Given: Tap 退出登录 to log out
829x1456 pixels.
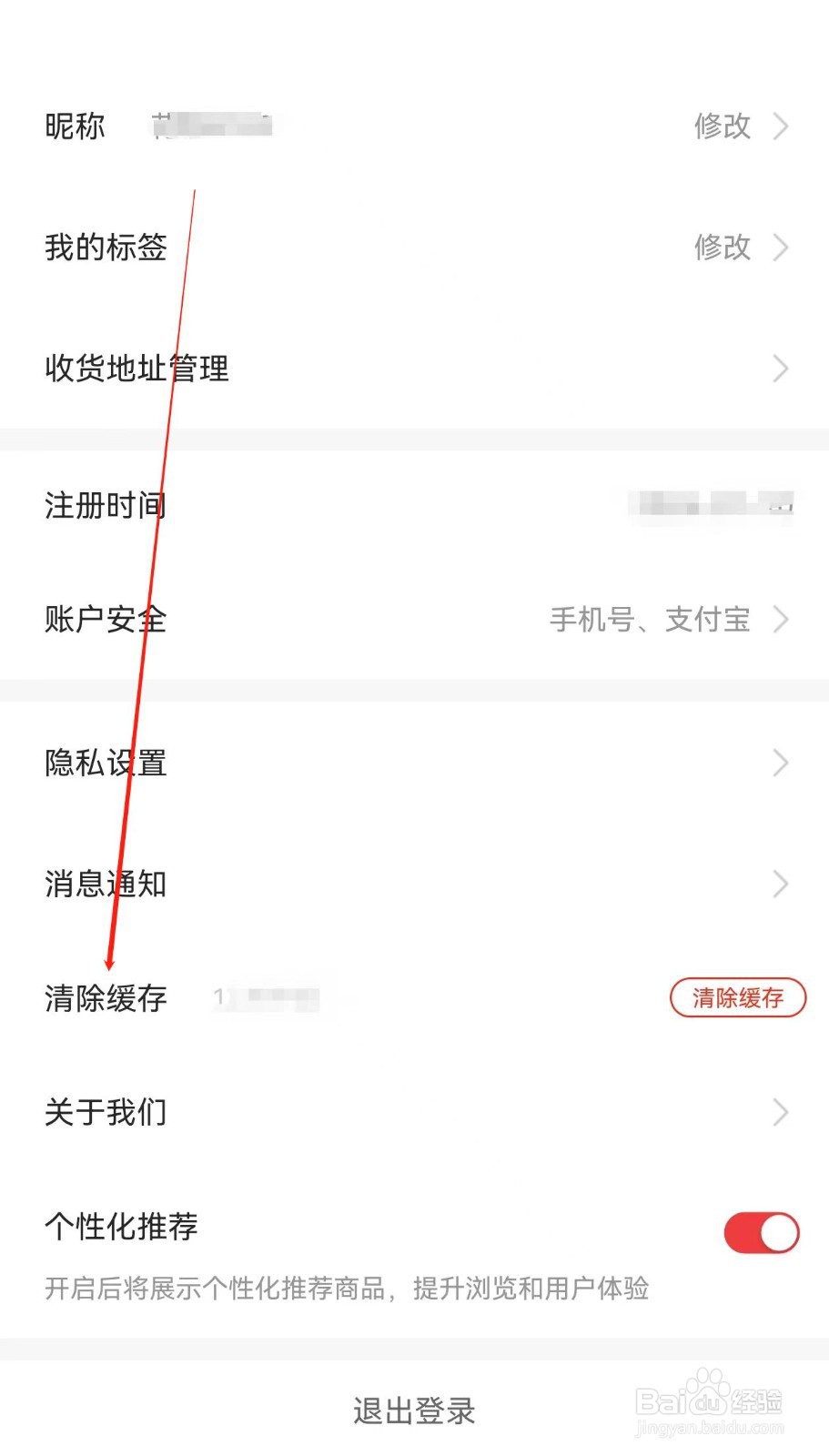Looking at the screenshot, I should [414, 1410].
